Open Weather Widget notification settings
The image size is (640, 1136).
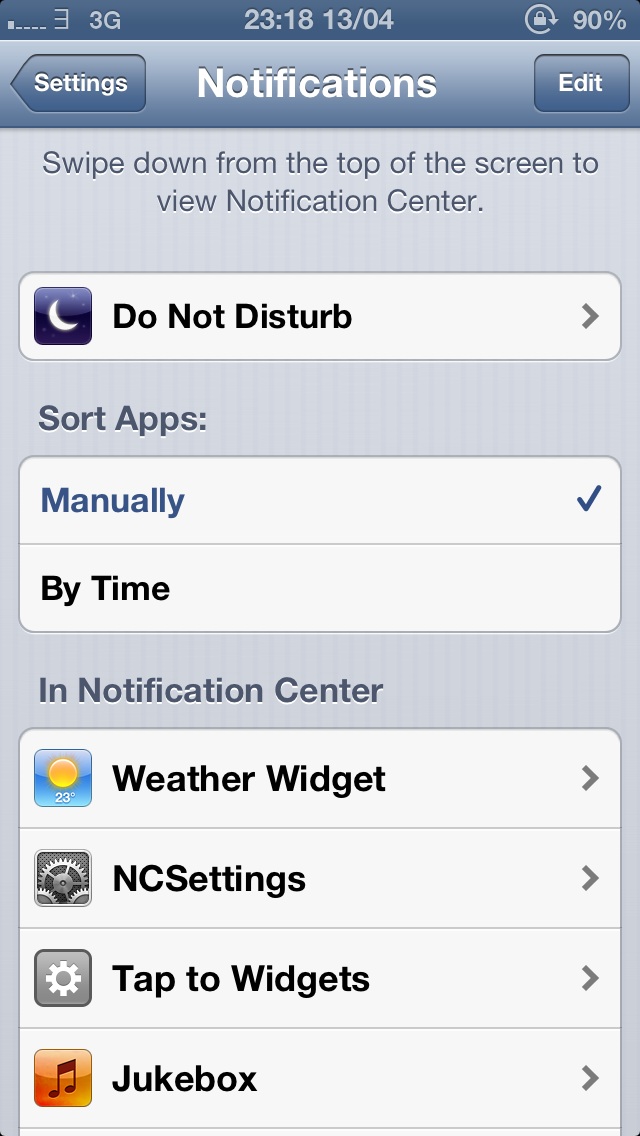click(x=320, y=778)
